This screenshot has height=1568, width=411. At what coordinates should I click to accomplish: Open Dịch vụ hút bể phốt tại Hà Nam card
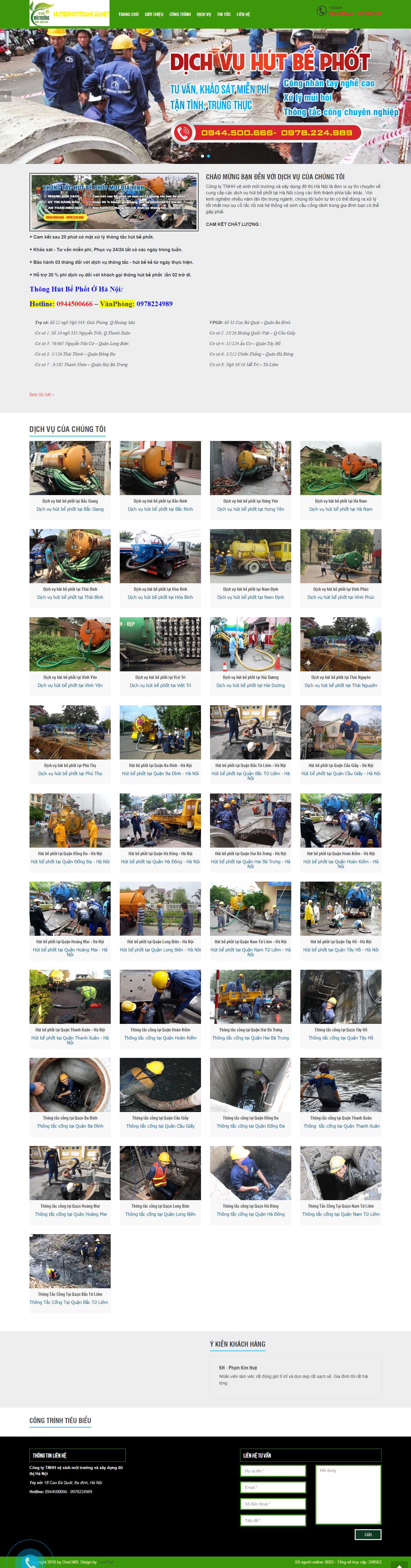[x=340, y=509]
